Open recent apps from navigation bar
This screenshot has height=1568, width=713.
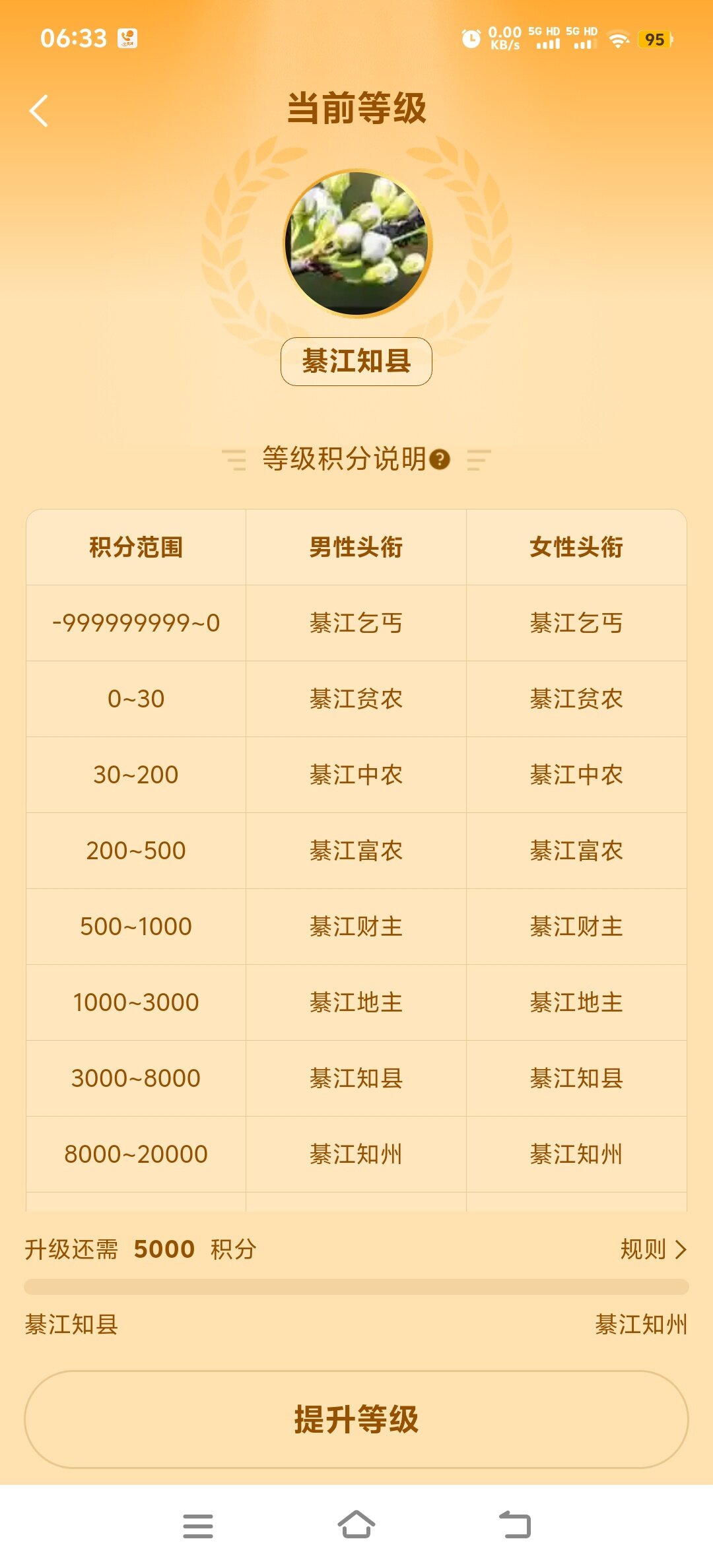[x=198, y=1526]
